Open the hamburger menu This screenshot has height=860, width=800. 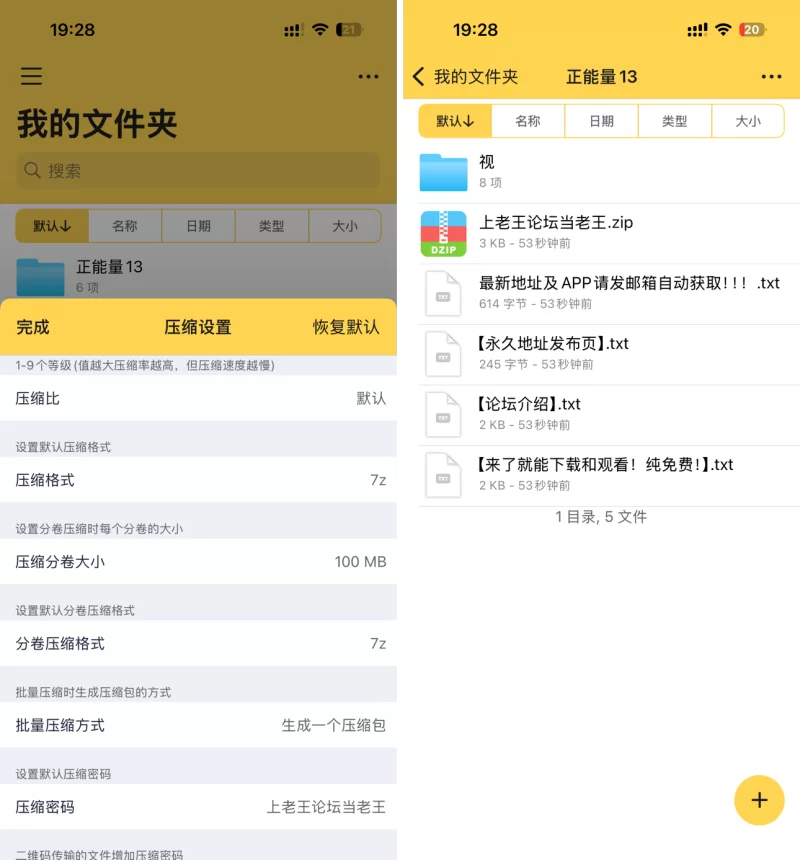coord(31,76)
